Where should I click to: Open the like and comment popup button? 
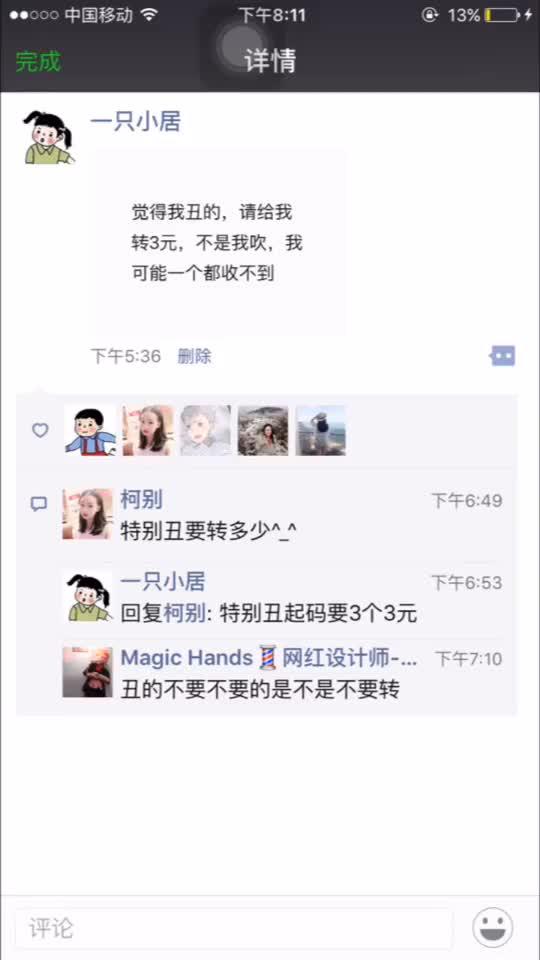click(503, 356)
